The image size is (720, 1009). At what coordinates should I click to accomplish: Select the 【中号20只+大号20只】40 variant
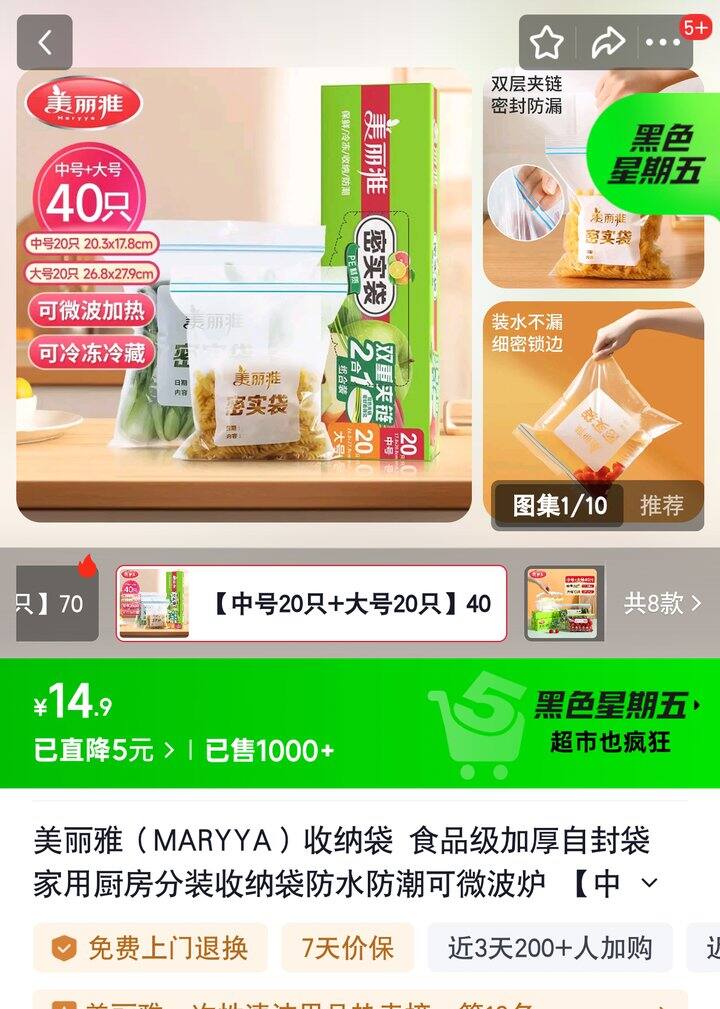[312, 603]
